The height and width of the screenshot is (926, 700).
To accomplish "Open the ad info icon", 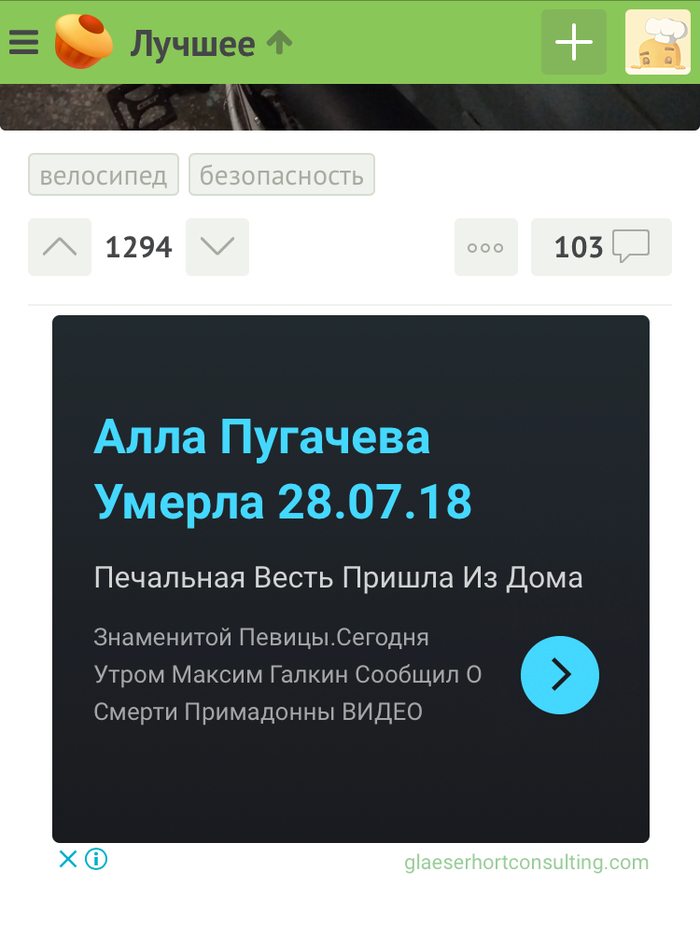I will point(96,859).
